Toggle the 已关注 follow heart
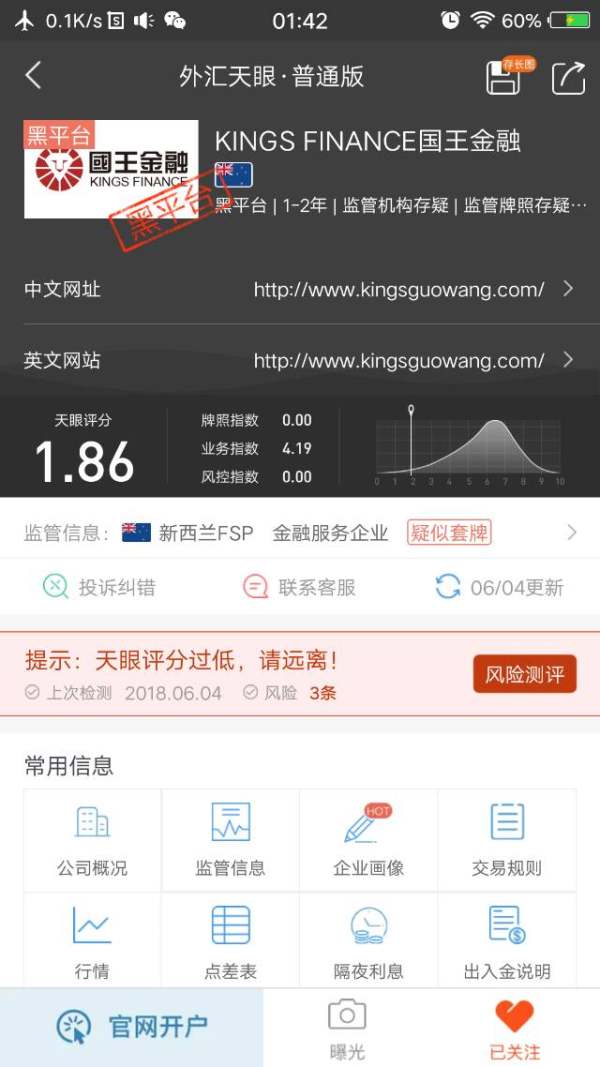This screenshot has height=1067, width=600. point(515,1028)
